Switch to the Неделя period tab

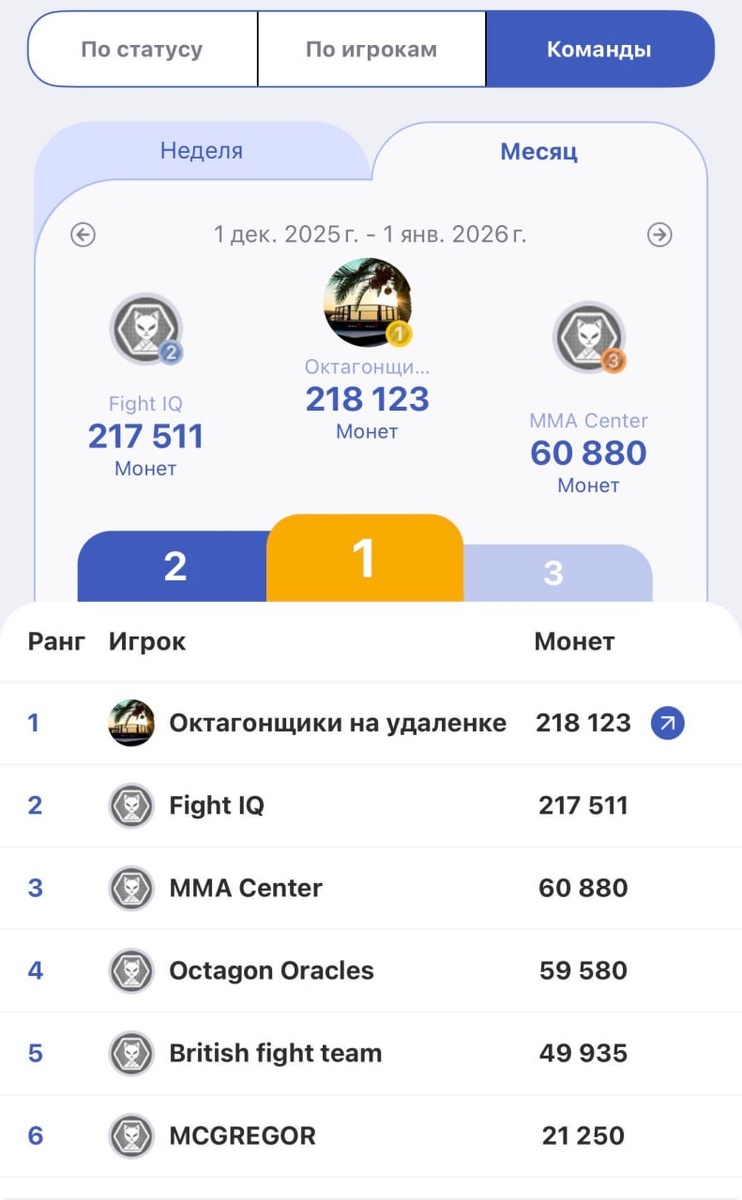click(x=202, y=151)
